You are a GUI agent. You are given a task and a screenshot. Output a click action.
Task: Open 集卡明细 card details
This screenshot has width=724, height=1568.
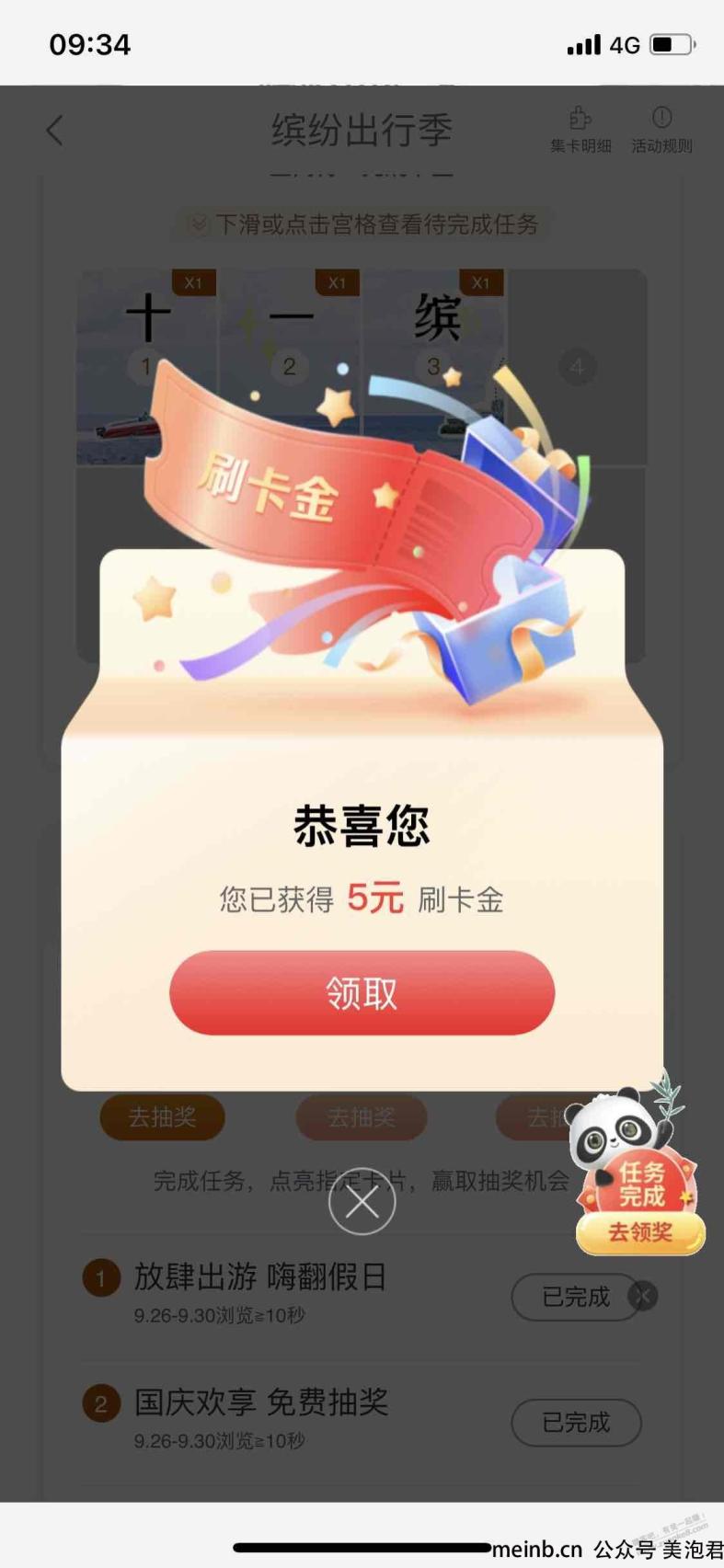click(580, 130)
